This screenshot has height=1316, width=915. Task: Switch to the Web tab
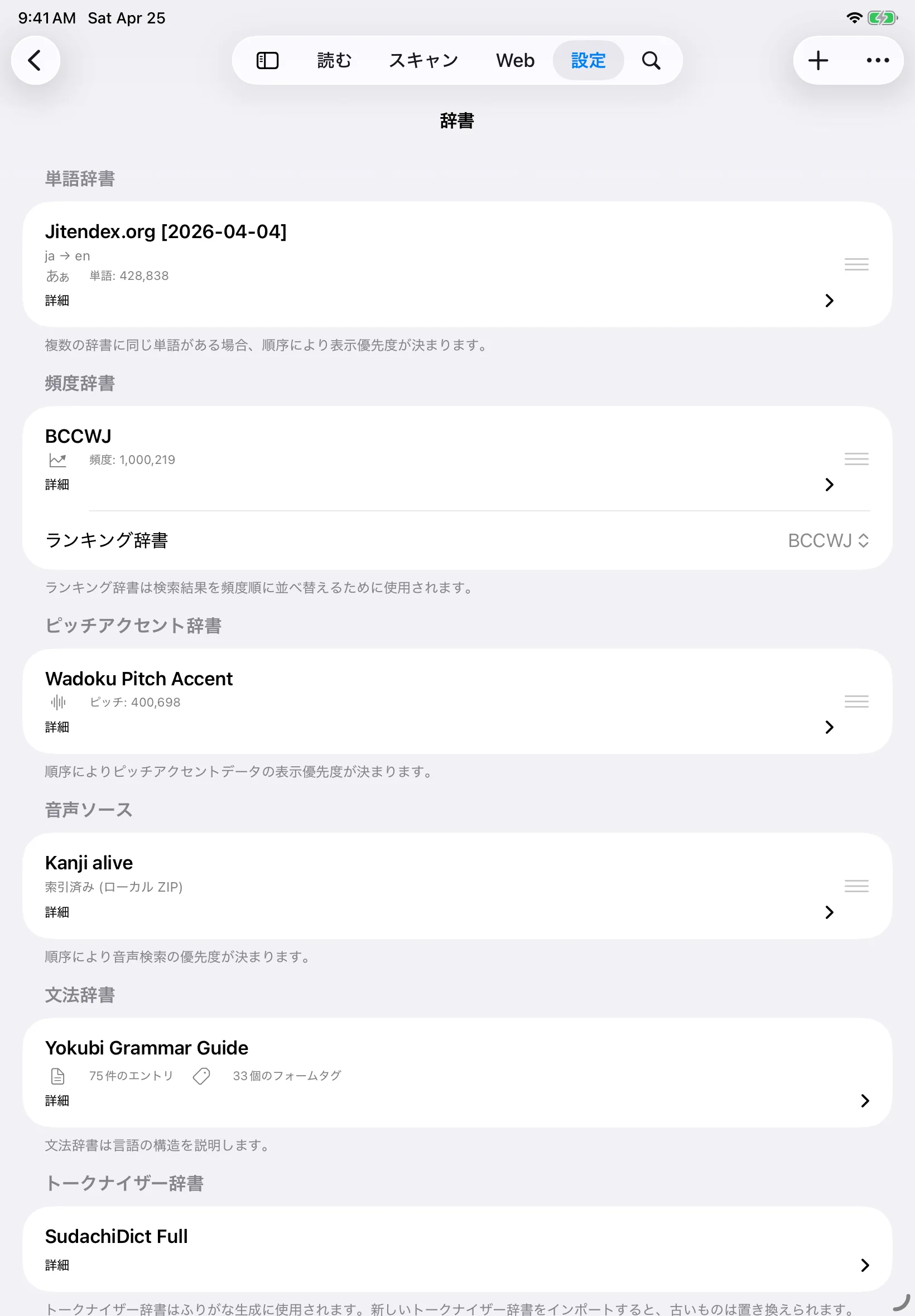tap(515, 60)
